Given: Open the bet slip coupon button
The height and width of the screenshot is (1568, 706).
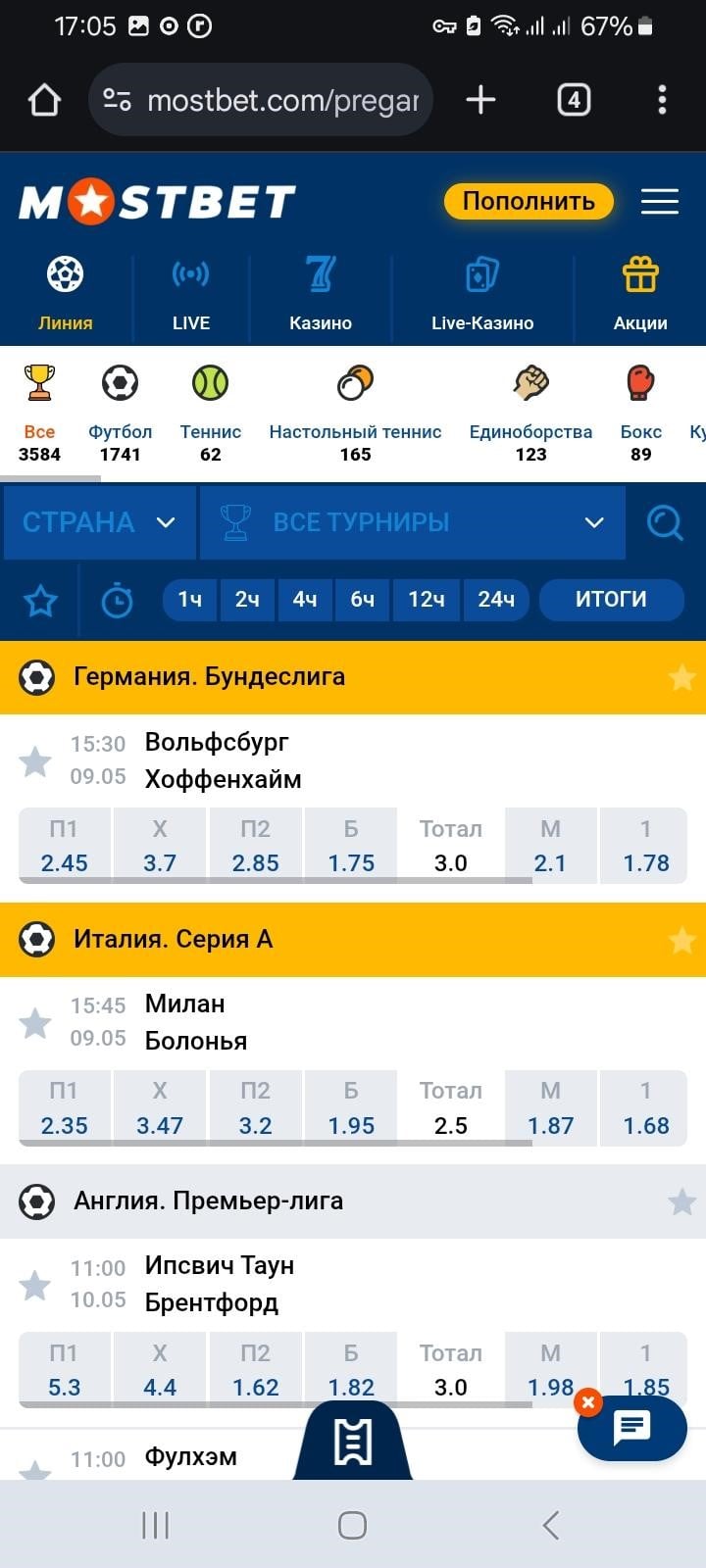Looking at the screenshot, I should 353,1443.
